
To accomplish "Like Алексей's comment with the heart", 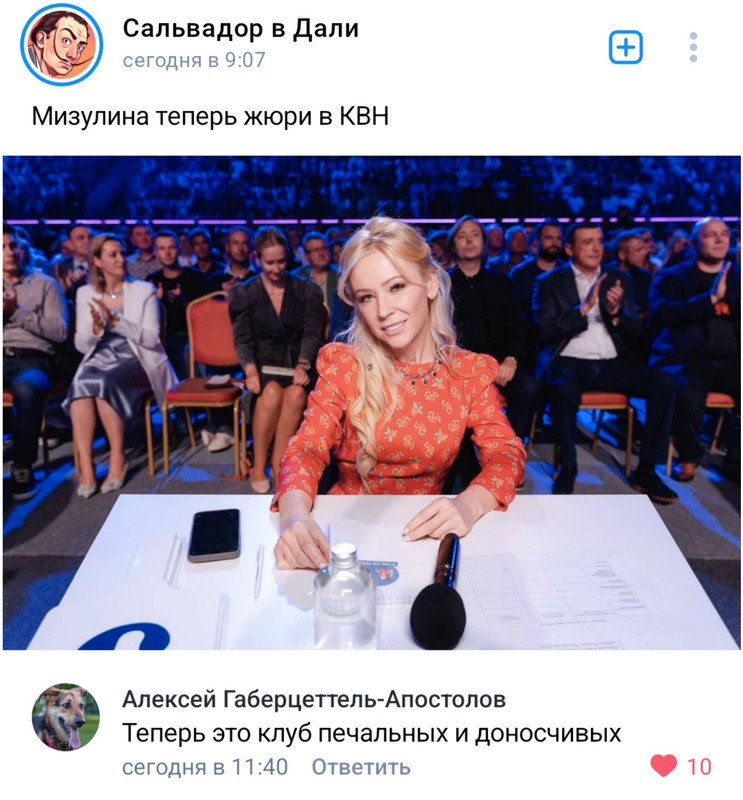I will [664, 767].
